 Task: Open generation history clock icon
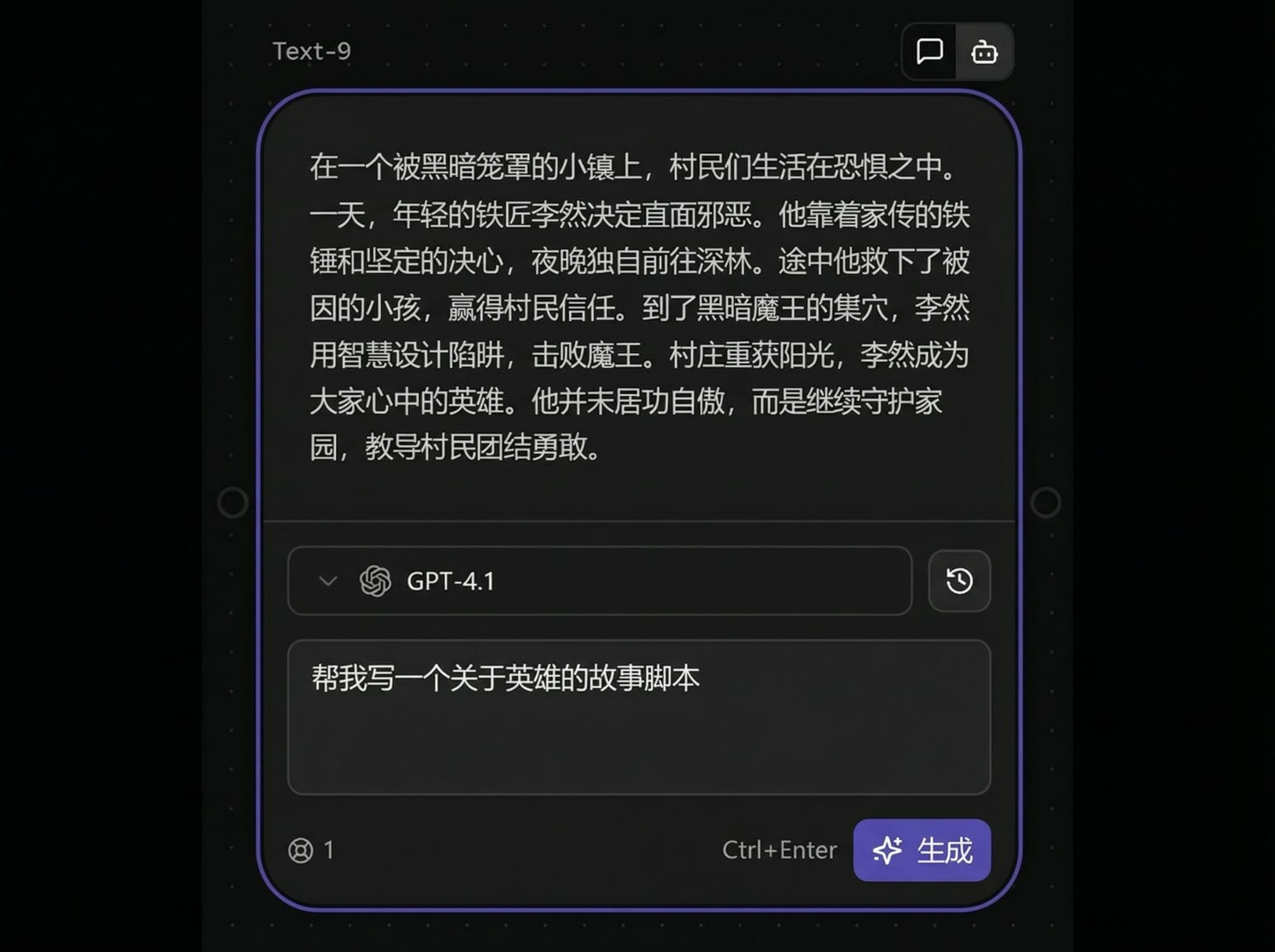(x=959, y=581)
